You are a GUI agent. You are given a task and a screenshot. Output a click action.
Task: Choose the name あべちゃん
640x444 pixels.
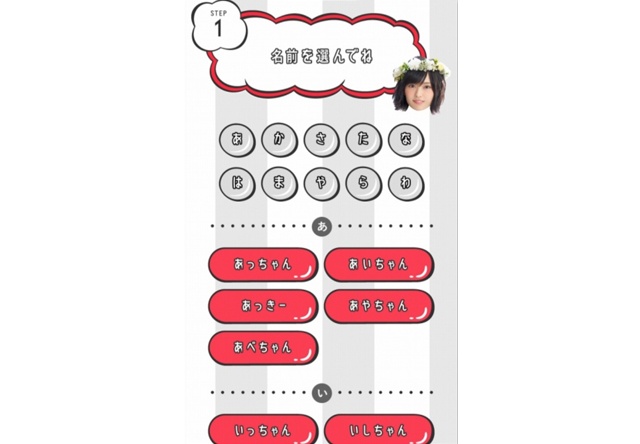(x=263, y=347)
